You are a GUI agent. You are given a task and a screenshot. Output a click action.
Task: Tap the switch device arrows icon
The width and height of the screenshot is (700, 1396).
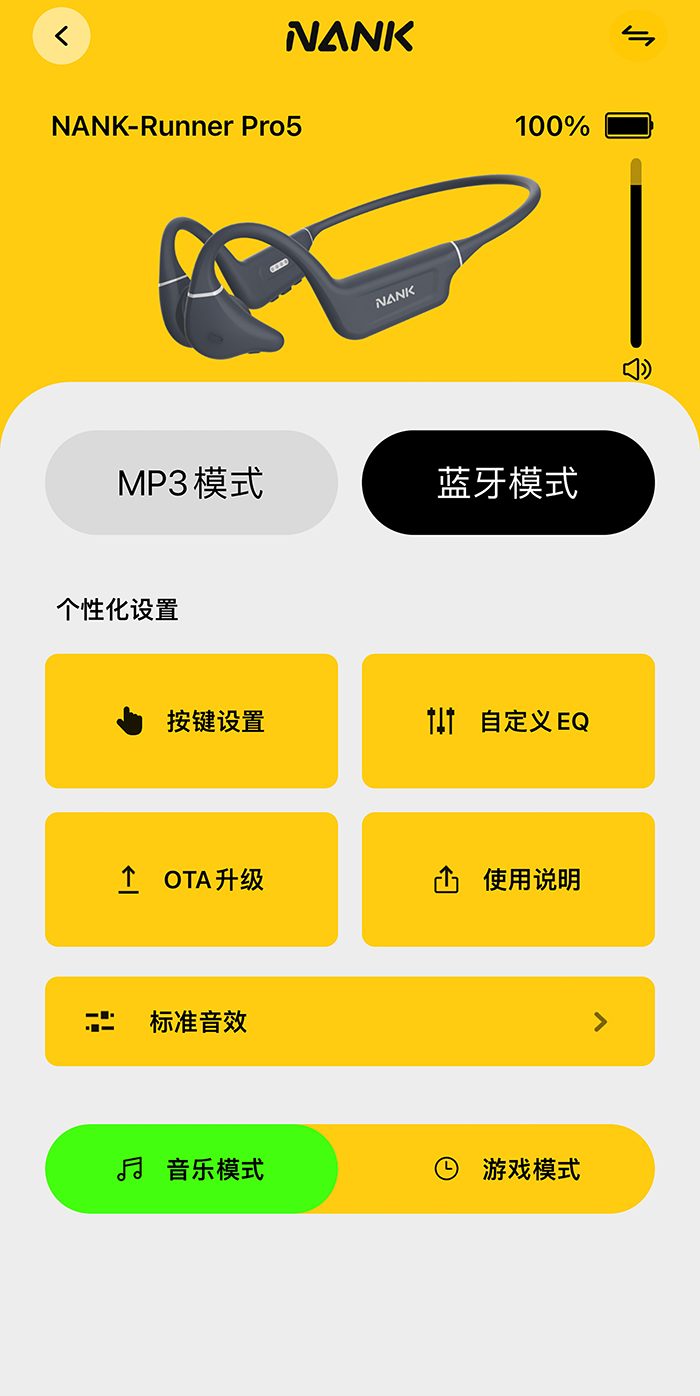coord(638,36)
